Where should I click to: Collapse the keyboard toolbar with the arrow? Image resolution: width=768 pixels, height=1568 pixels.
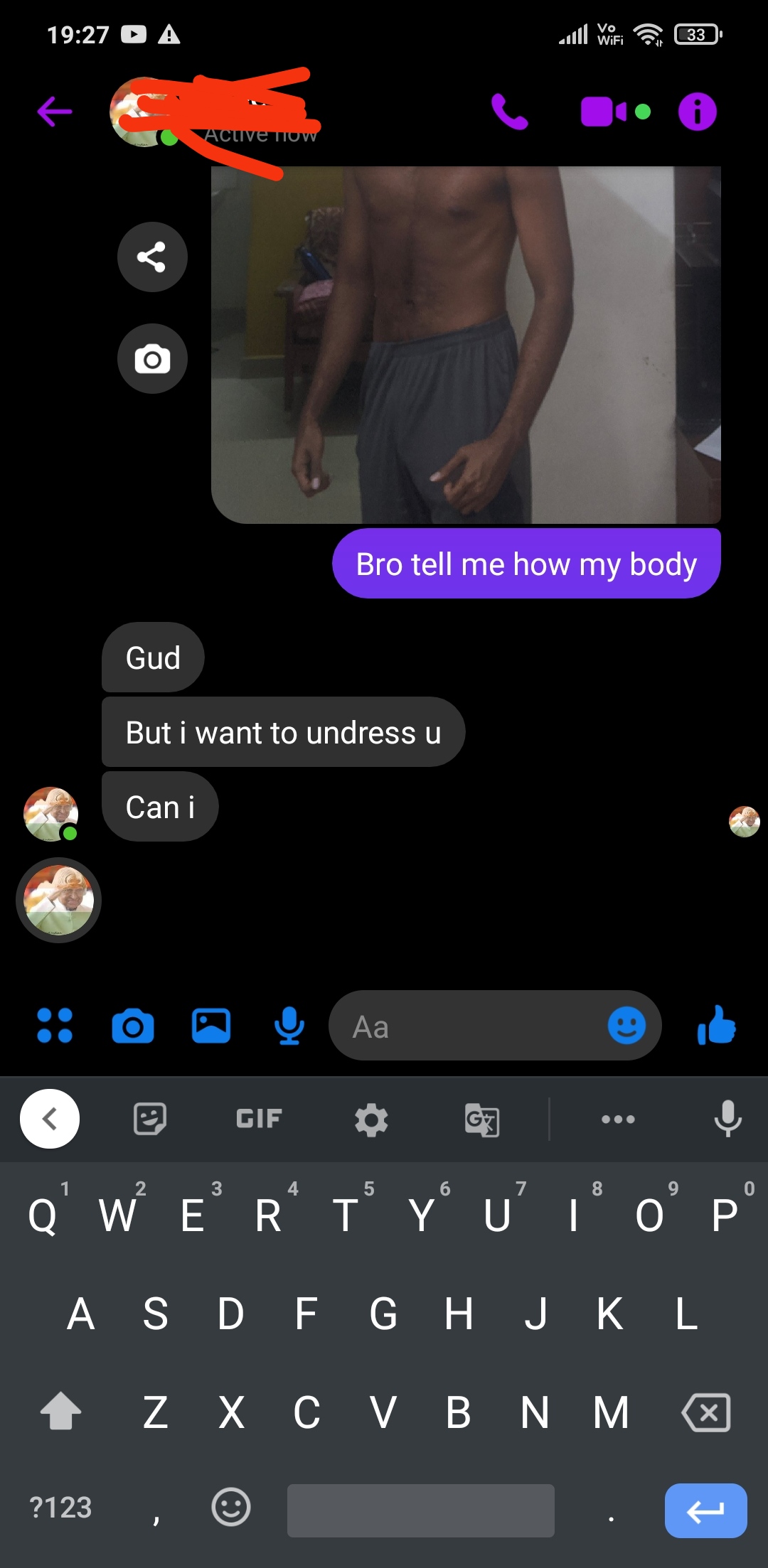point(50,1119)
